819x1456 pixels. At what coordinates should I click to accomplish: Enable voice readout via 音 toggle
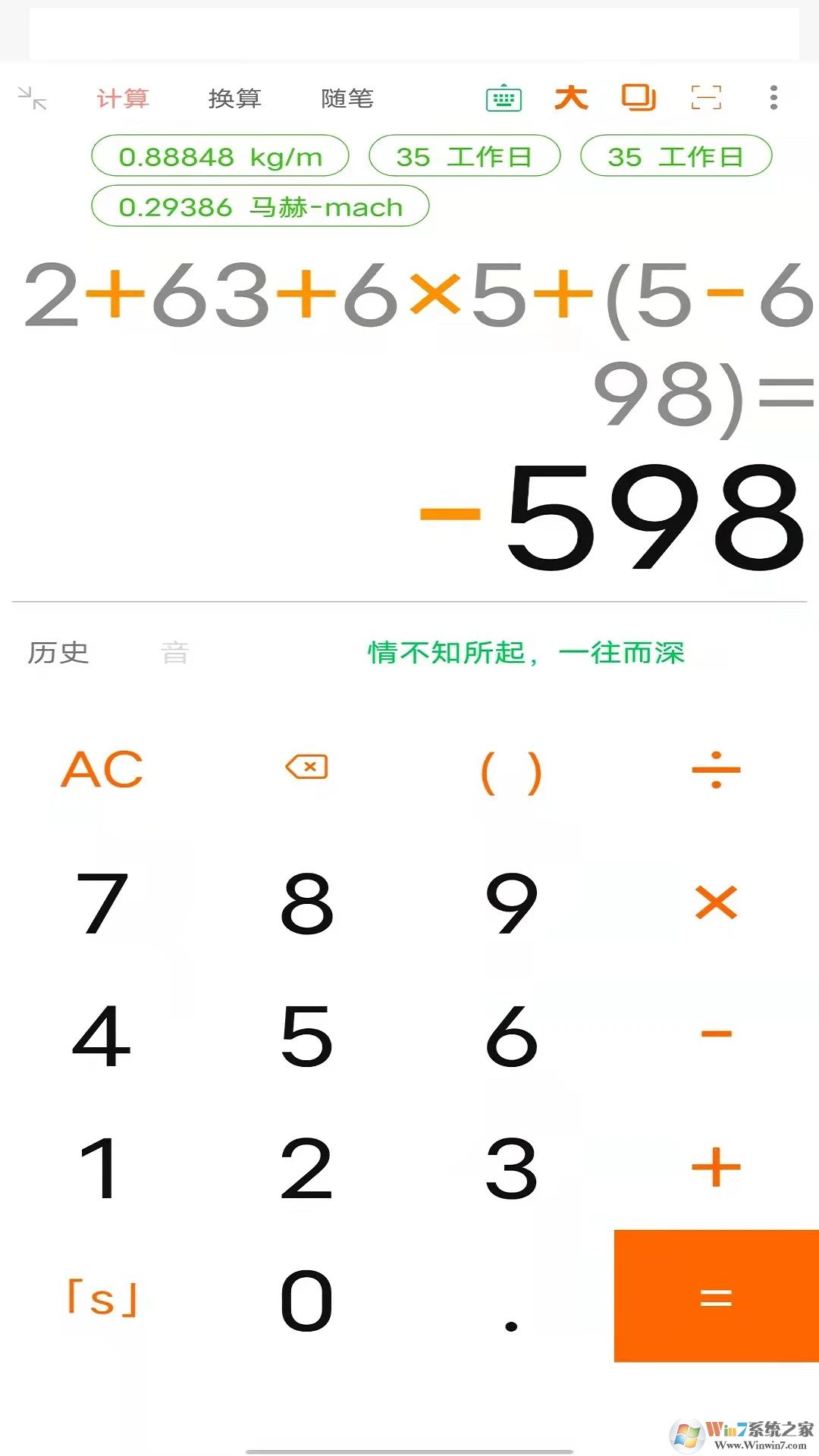[x=176, y=654]
